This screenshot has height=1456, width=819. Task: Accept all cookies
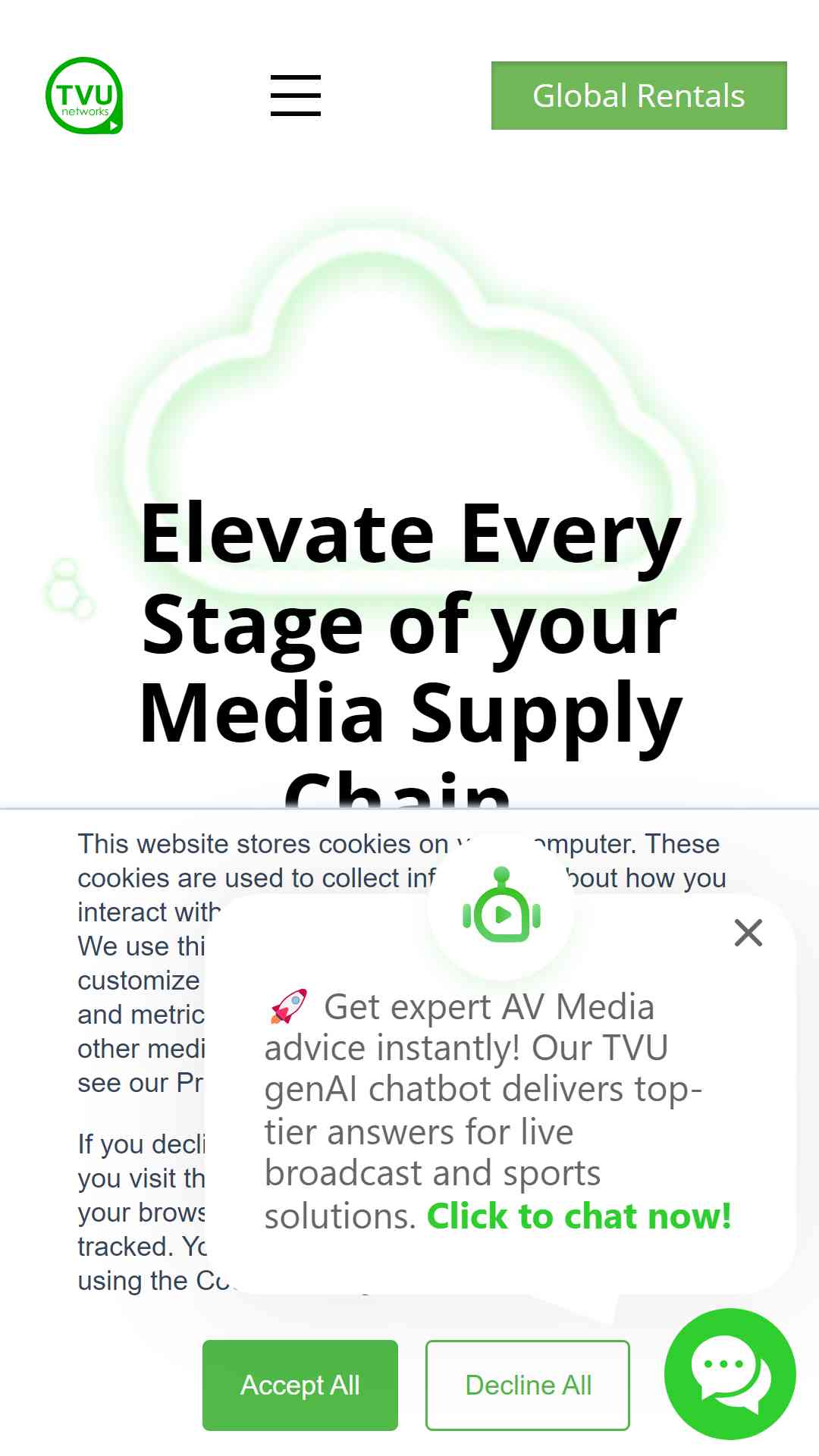point(300,1385)
